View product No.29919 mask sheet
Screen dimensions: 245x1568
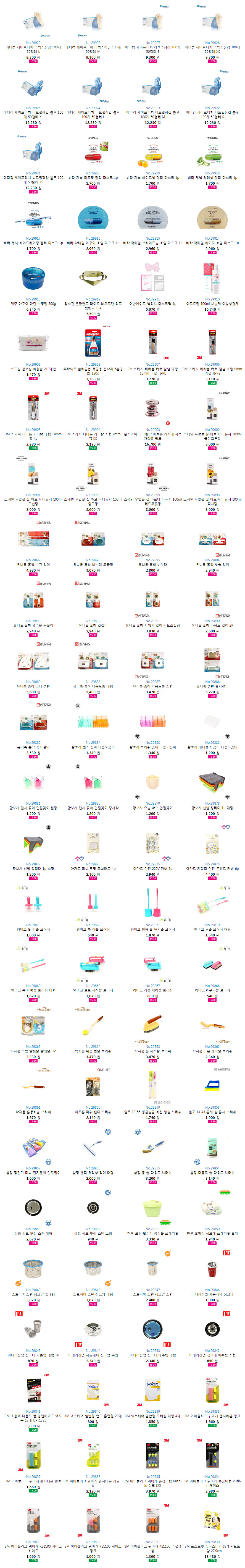point(152,154)
